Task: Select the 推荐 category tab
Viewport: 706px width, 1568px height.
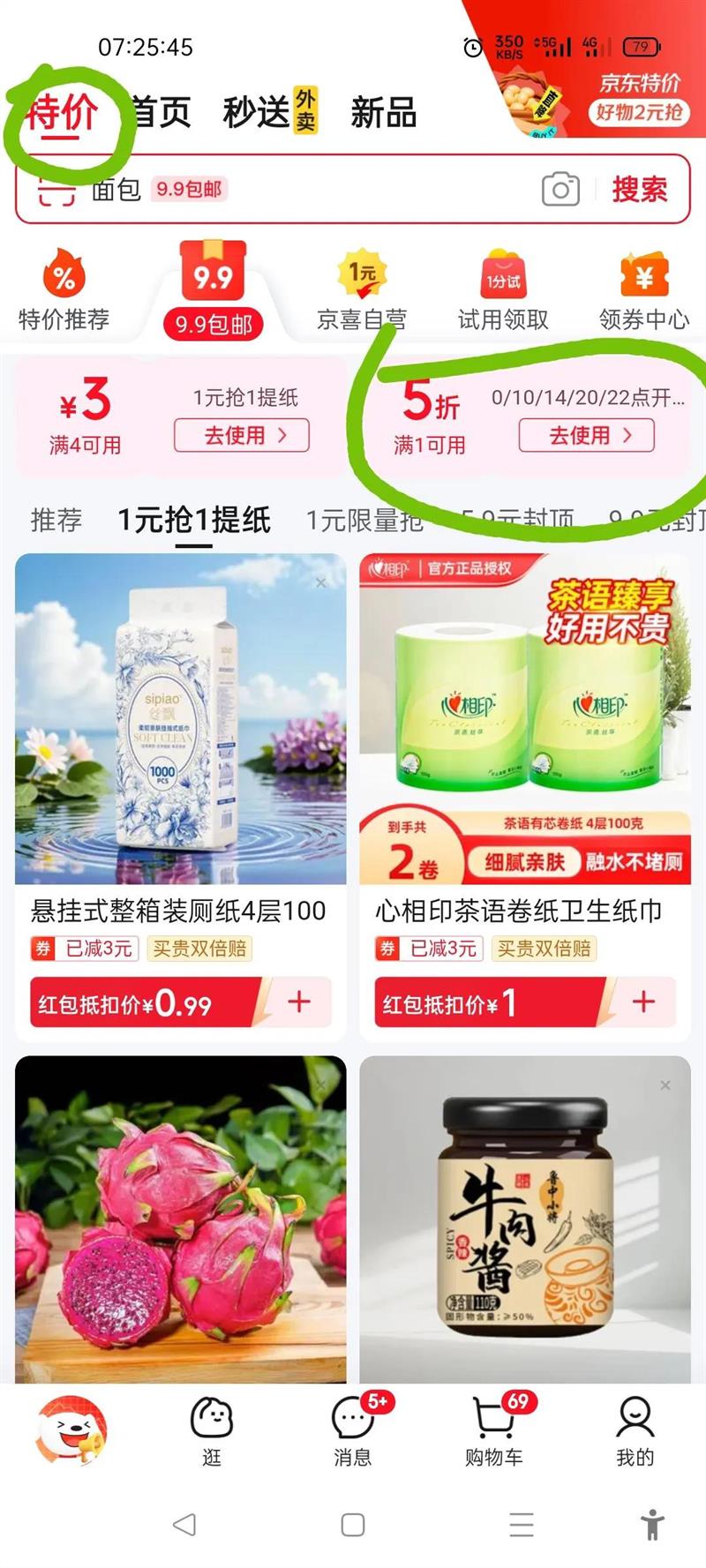Action: click(x=56, y=520)
